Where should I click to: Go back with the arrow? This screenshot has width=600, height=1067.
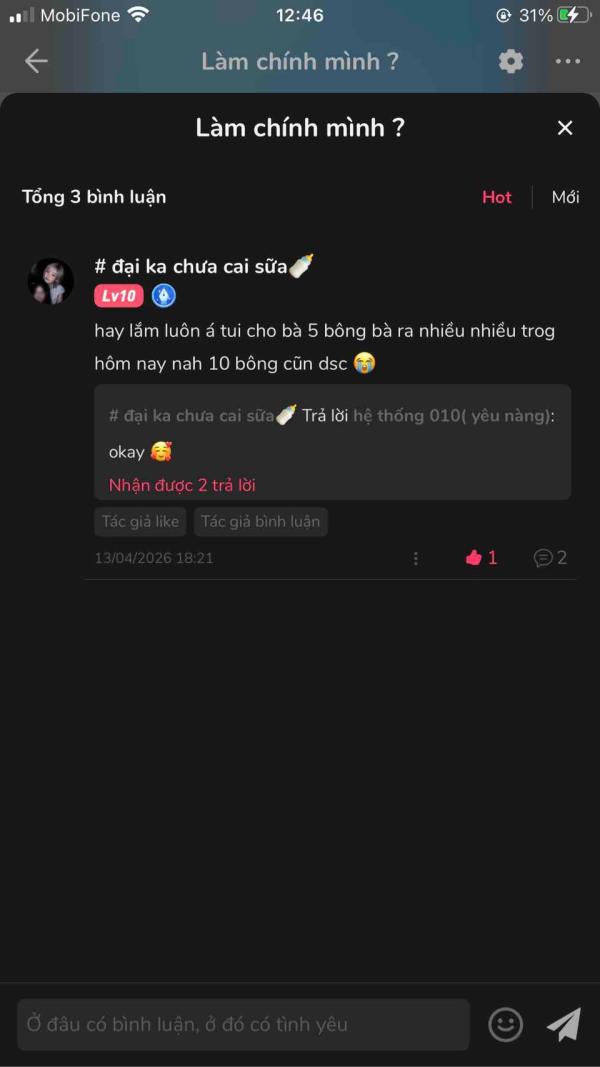coord(36,61)
